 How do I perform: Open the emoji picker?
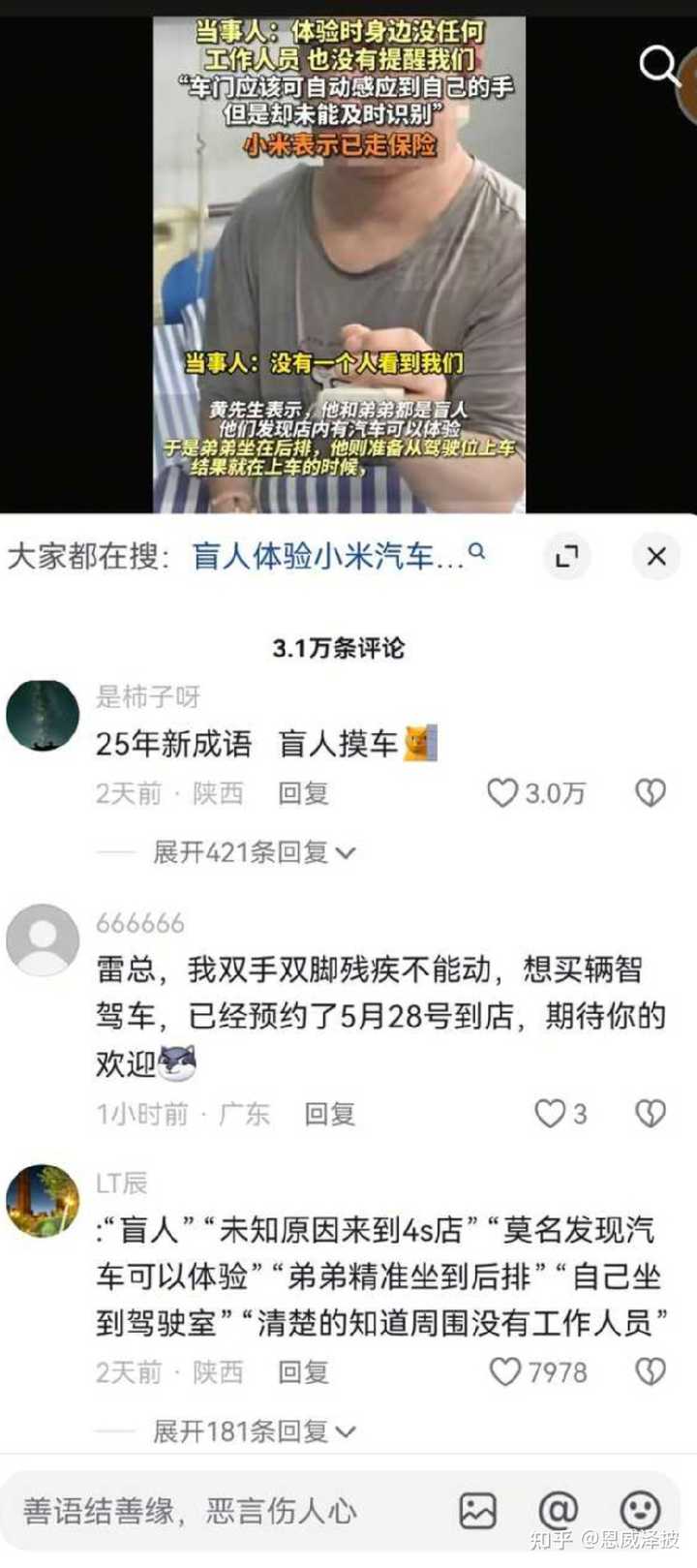(x=640, y=1509)
